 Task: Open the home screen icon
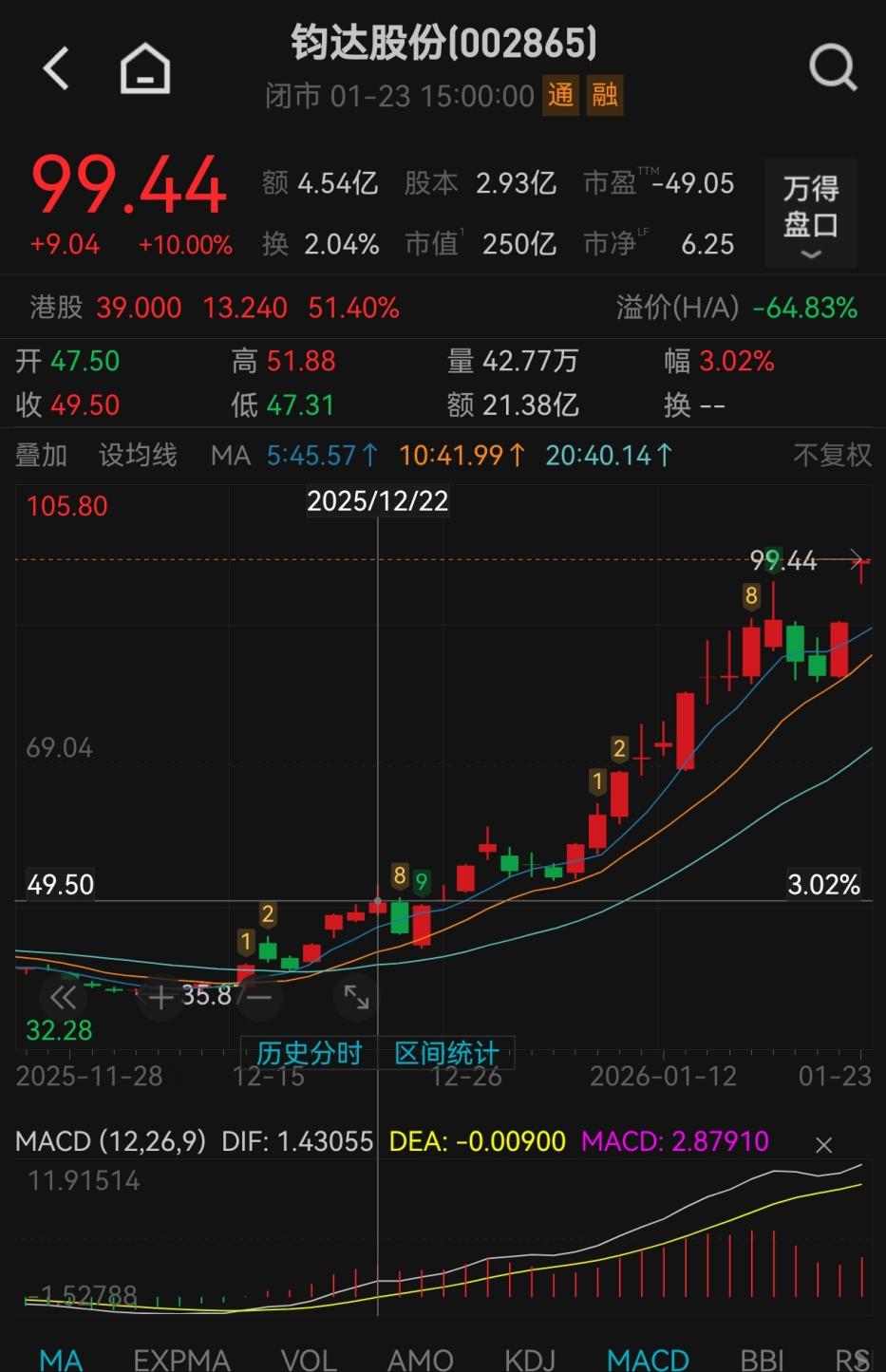[144, 67]
